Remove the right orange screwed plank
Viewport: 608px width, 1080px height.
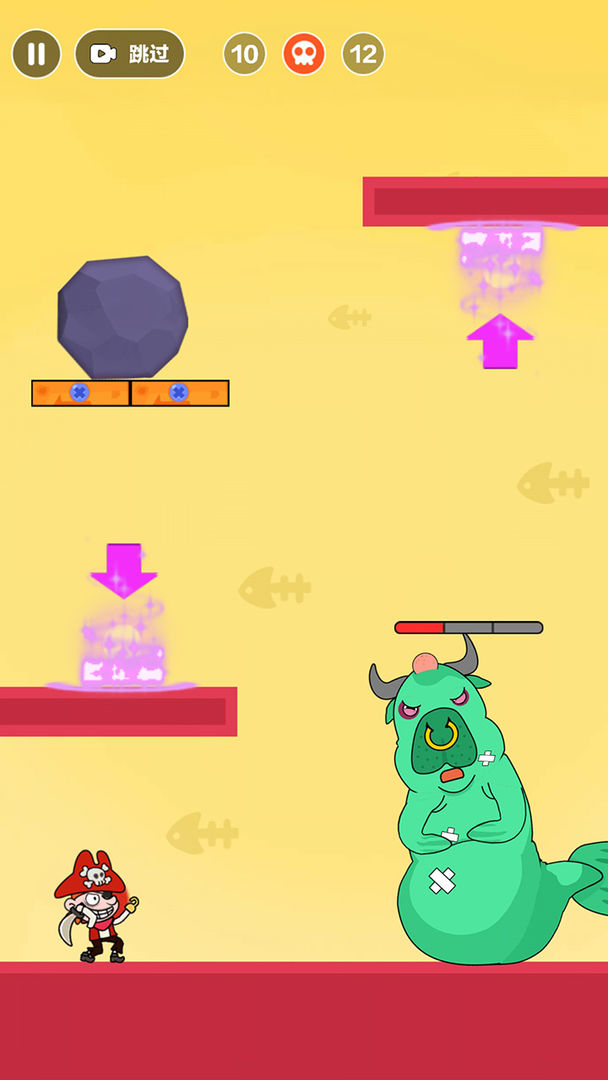point(179,393)
